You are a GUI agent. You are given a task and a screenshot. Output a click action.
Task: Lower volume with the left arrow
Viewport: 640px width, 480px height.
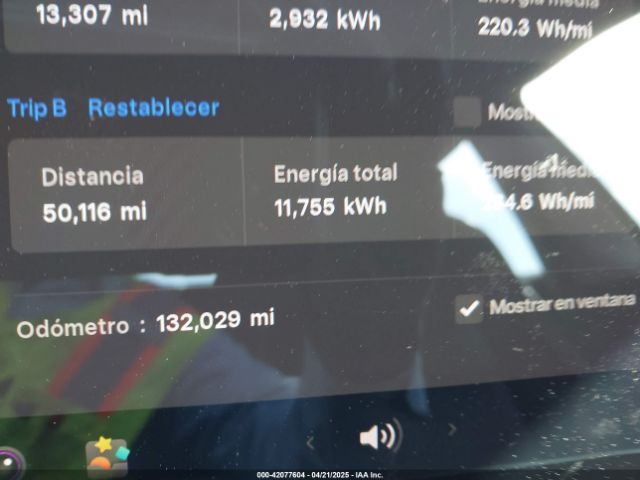coord(311,440)
